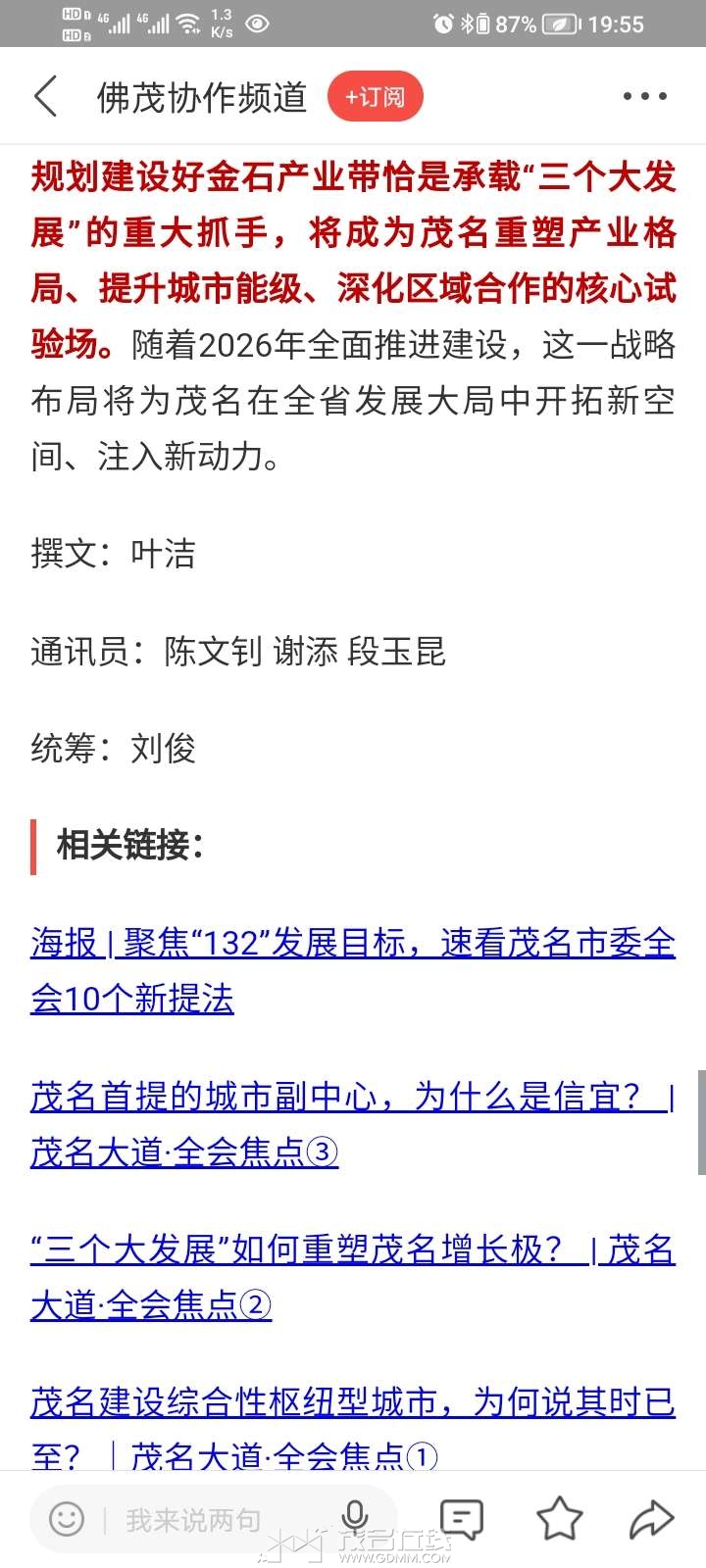The width and height of the screenshot is (706, 1568).
Task: Open the three-dot overflow menu
Action: (x=644, y=97)
